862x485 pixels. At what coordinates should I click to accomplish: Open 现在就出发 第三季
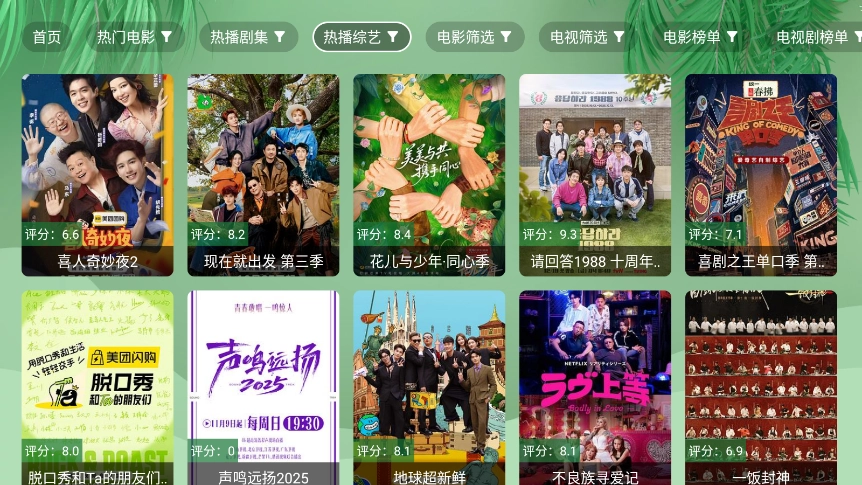(x=263, y=175)
